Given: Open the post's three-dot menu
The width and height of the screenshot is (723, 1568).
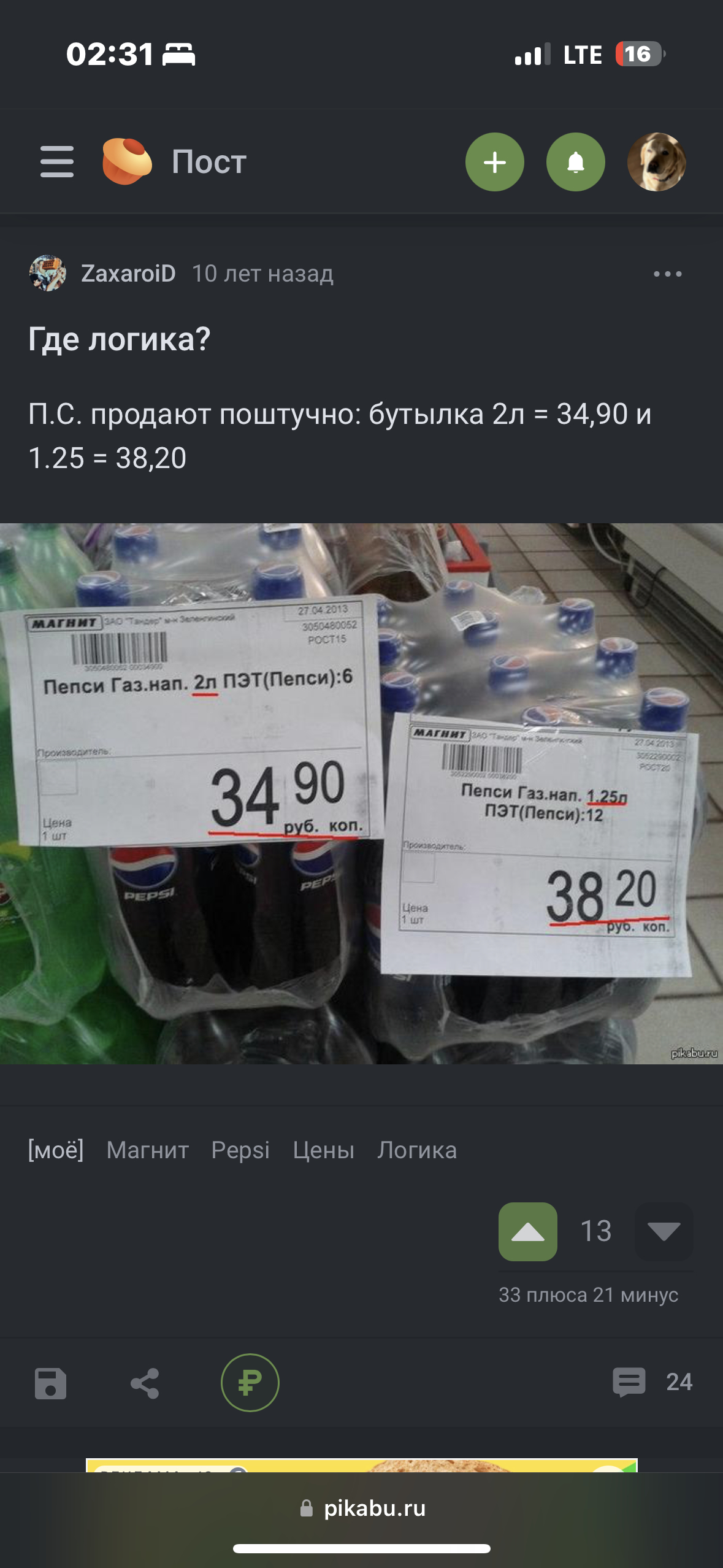Looking at the screenshot, I should [x=667, y=274].
